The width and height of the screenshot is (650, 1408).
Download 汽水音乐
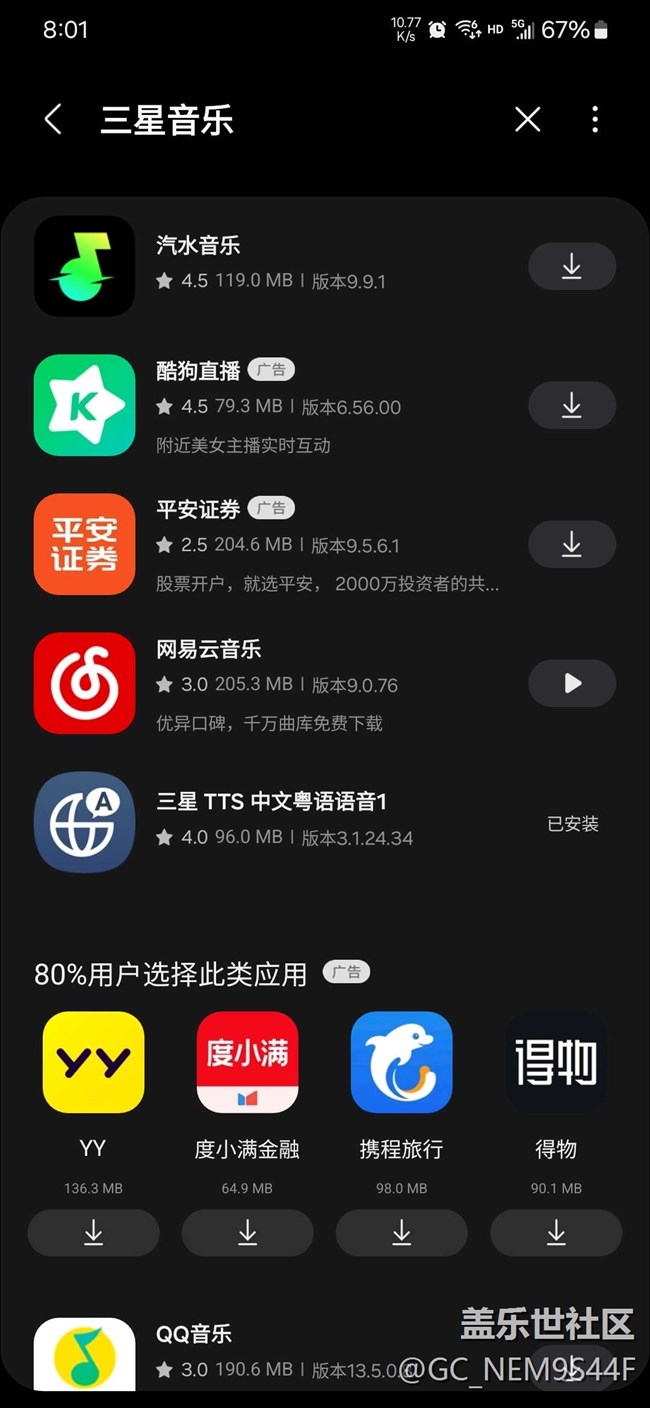pyautogui.click(x=571, y=266)
